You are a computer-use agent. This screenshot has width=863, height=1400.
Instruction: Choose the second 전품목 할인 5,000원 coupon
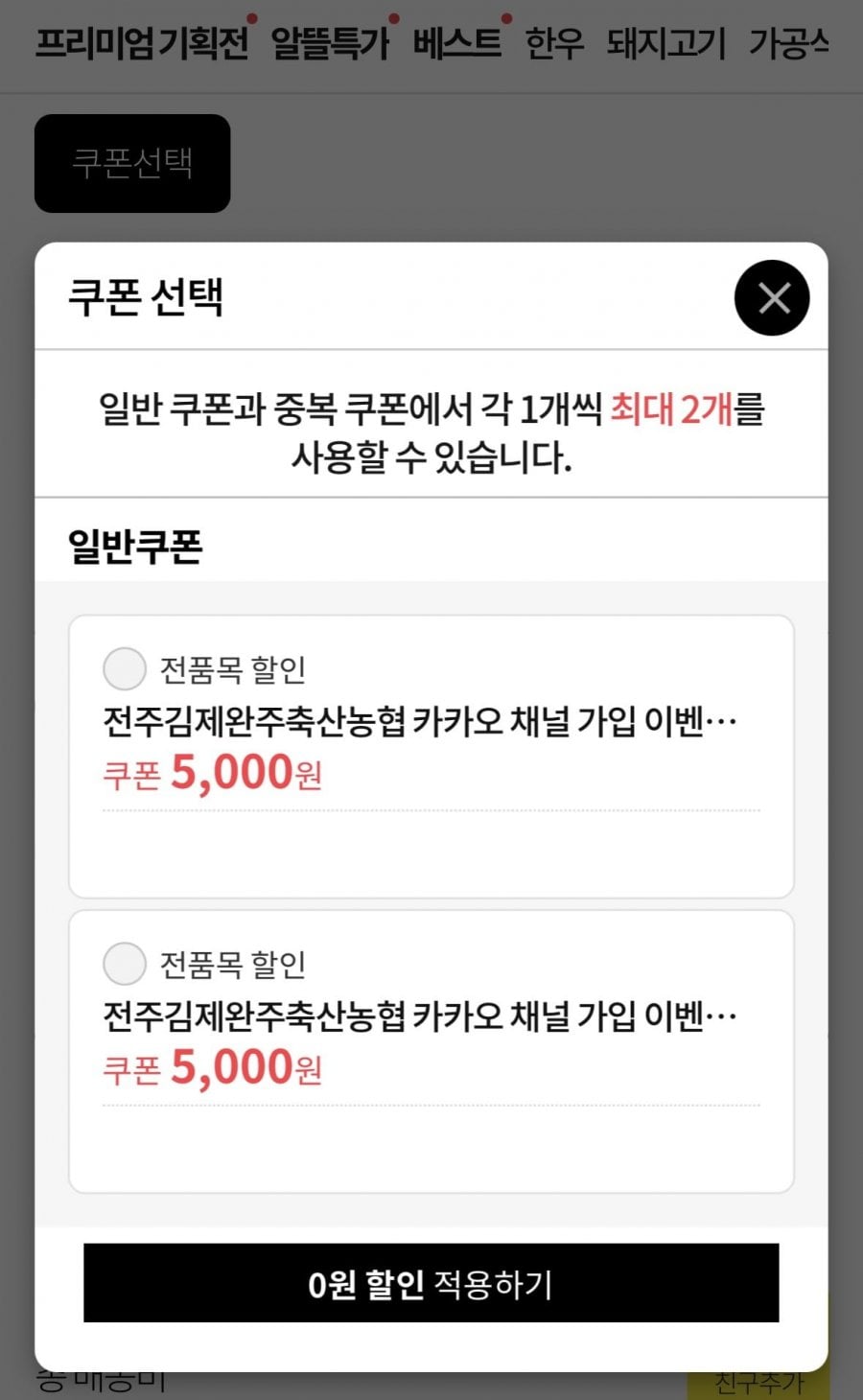point(125,964)
